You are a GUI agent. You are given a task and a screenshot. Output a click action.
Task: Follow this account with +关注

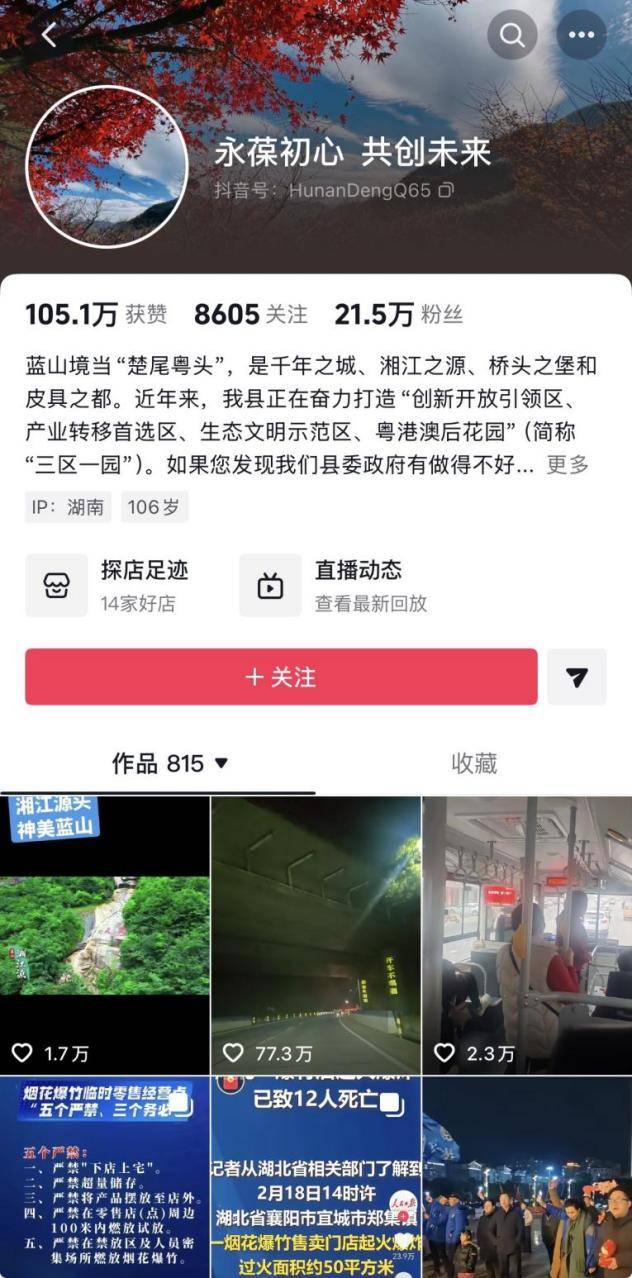[x=281, y=677]
